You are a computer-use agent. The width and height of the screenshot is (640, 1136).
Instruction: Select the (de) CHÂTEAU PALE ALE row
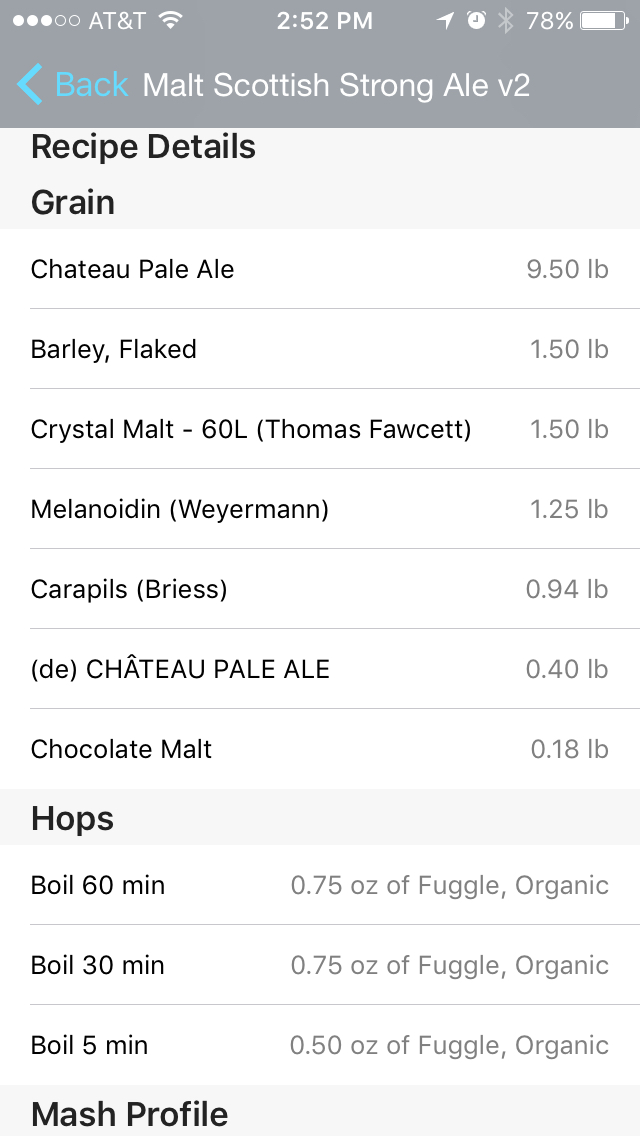pyautogui.click(x=320, y=669)
